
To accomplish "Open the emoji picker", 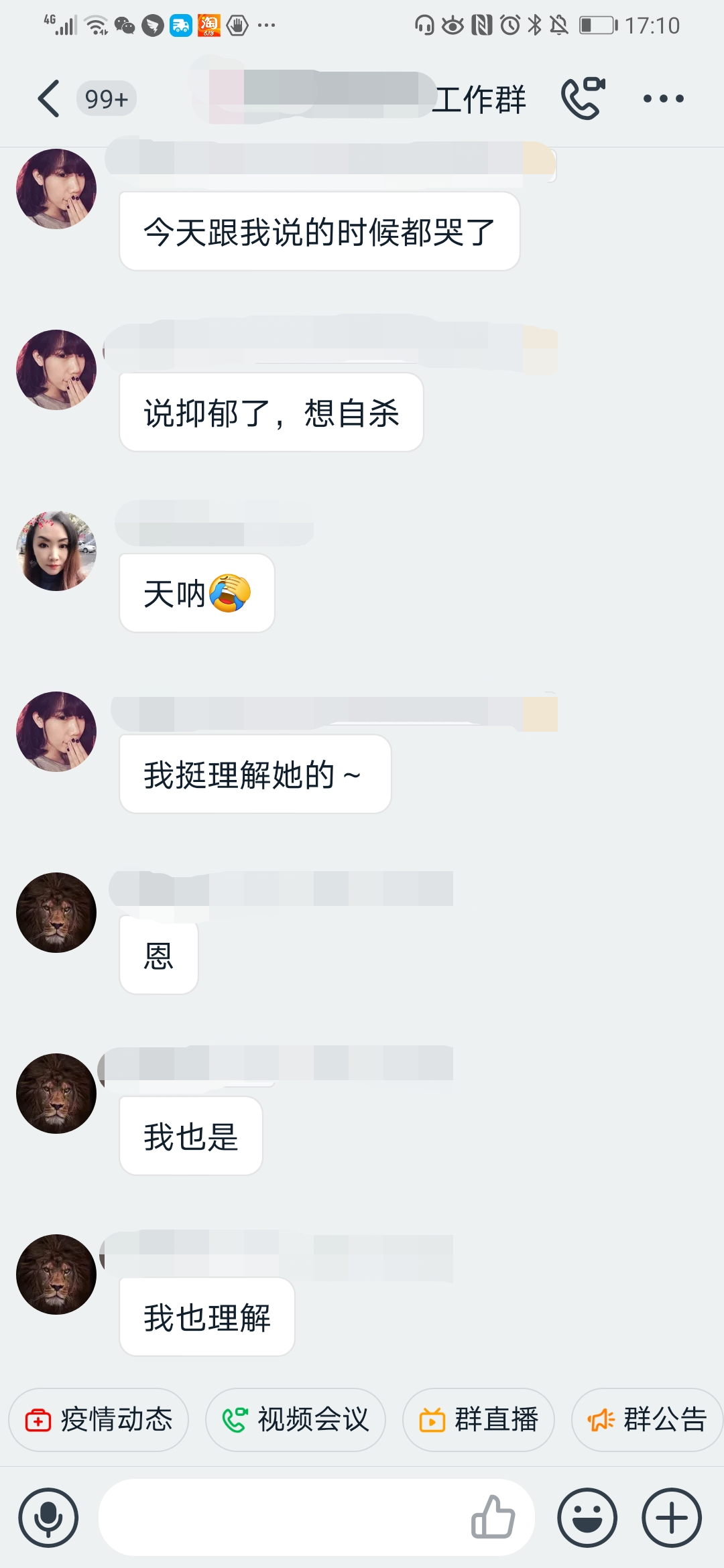I will tap(587, 1517).
